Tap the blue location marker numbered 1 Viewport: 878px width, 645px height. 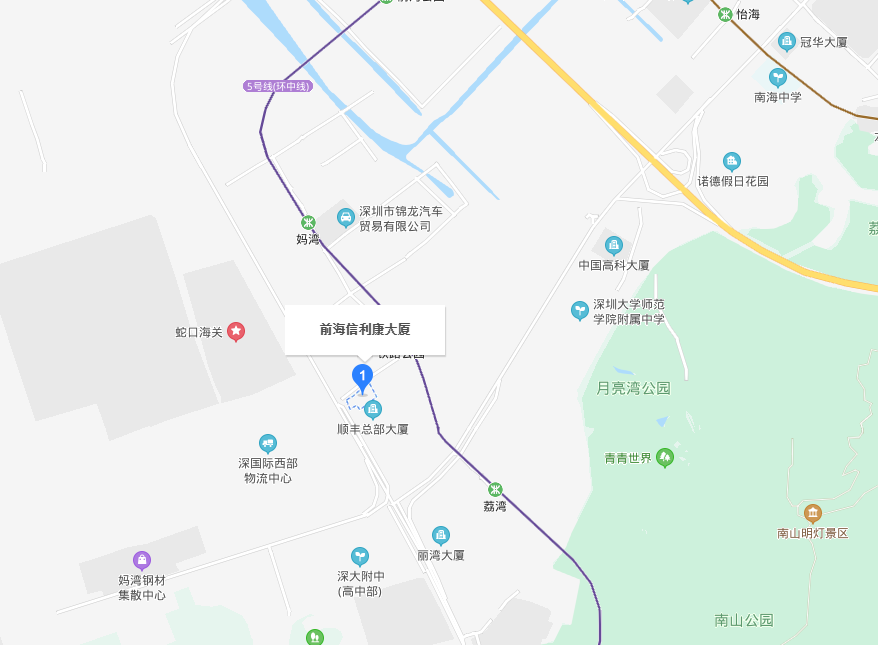point(363,377)
